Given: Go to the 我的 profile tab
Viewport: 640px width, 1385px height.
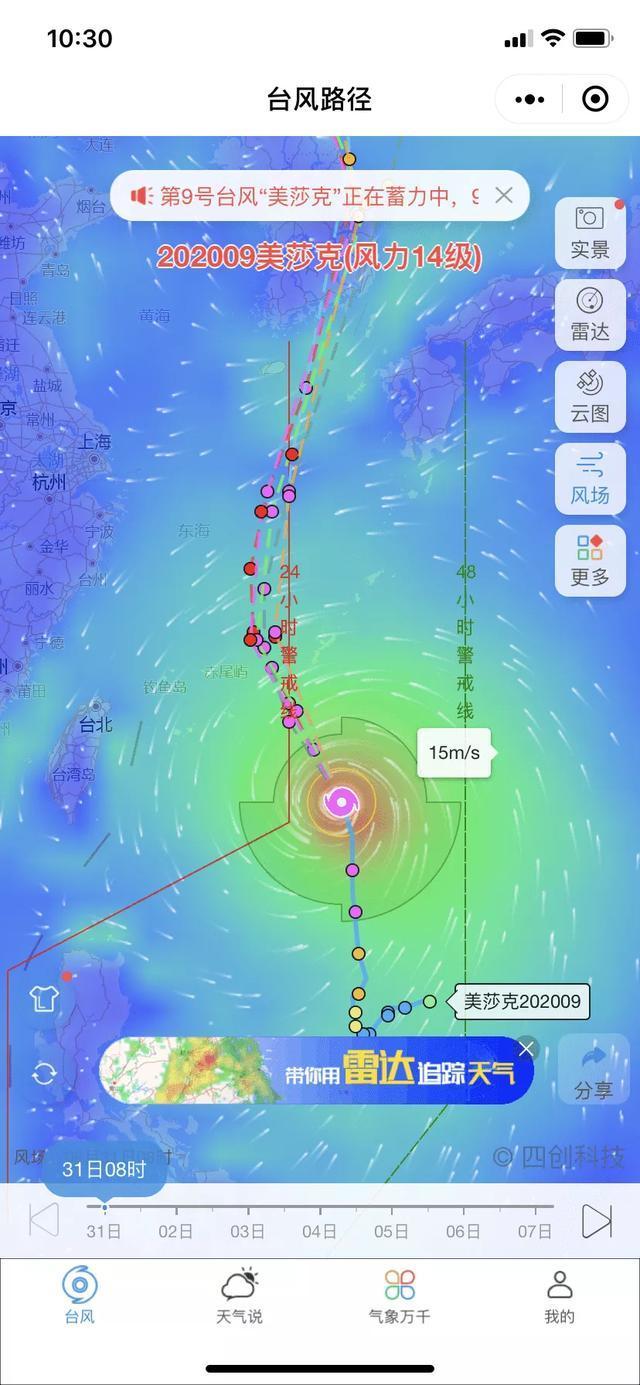Looking at the screenshot, I should 559,1296.
